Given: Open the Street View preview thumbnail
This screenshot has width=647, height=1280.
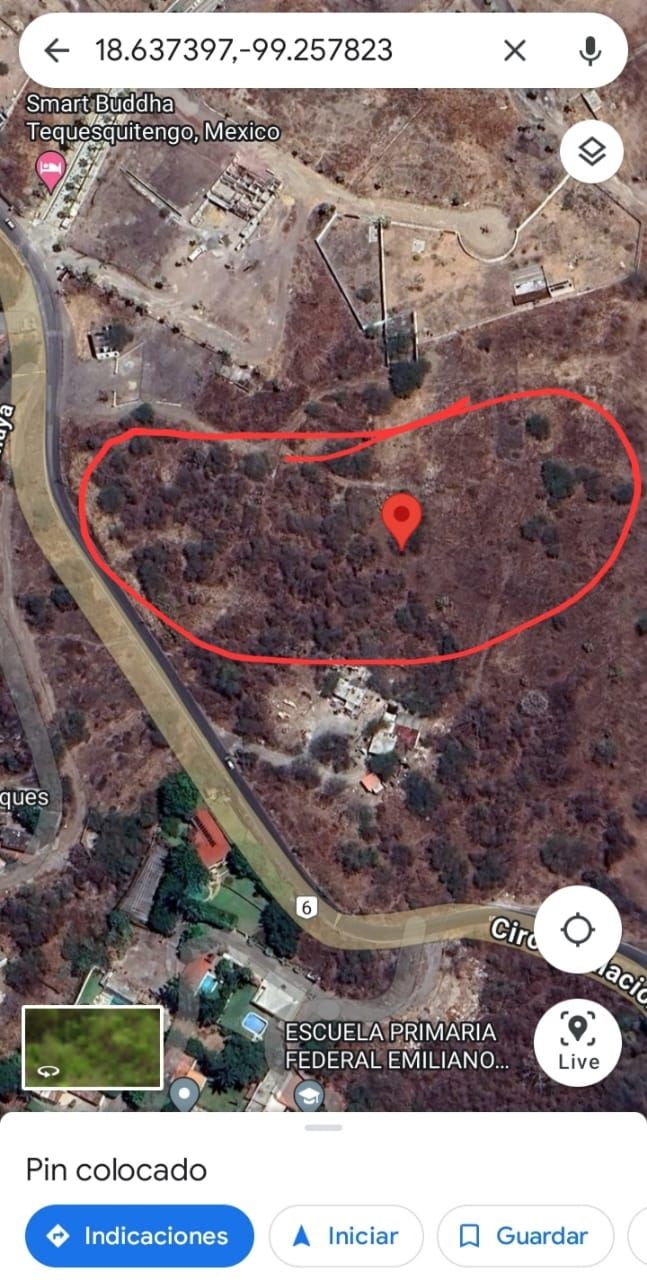Looking at the screenshot, I should [92, 1047].
